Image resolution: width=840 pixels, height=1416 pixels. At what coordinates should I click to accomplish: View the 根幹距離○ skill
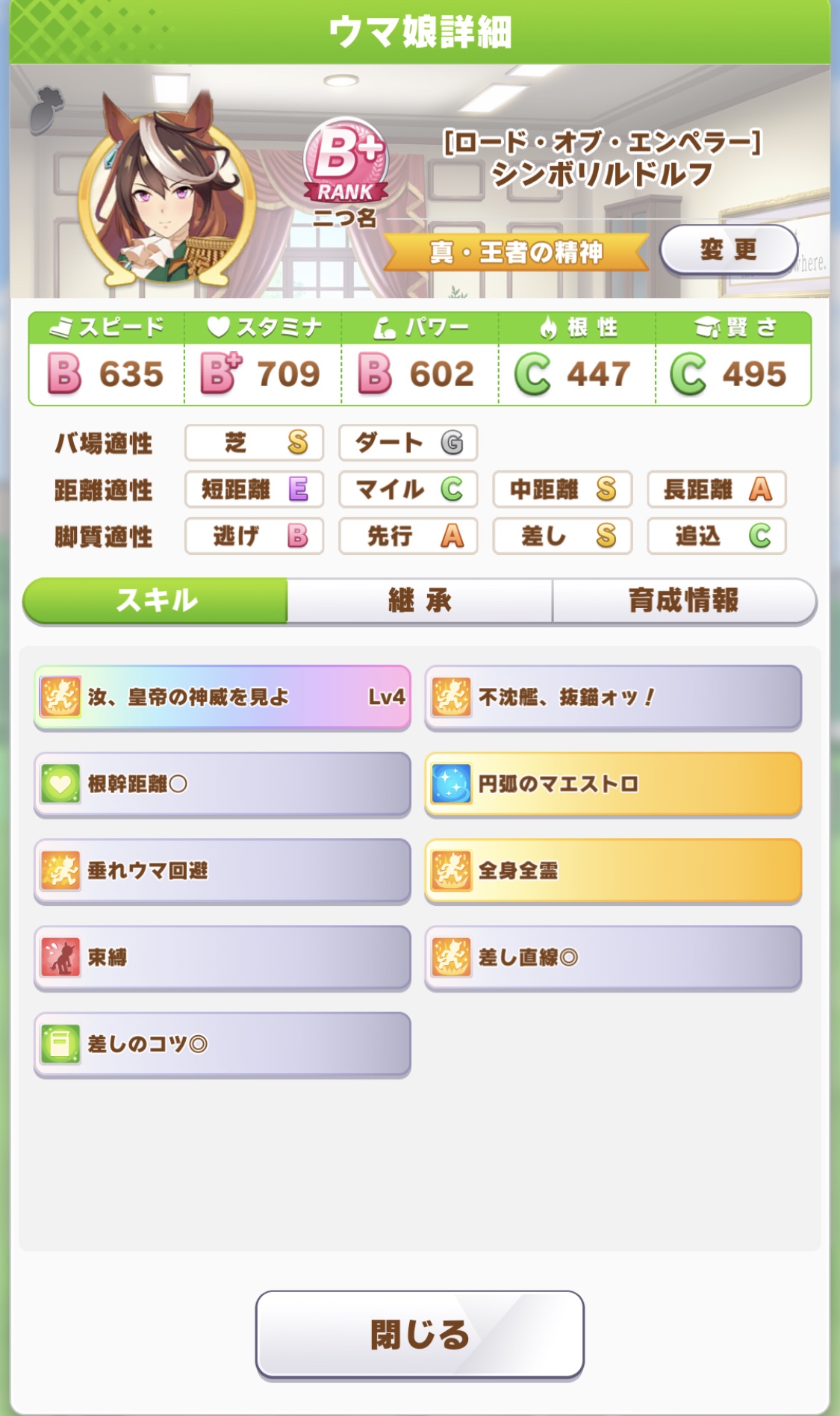(223, 784)
